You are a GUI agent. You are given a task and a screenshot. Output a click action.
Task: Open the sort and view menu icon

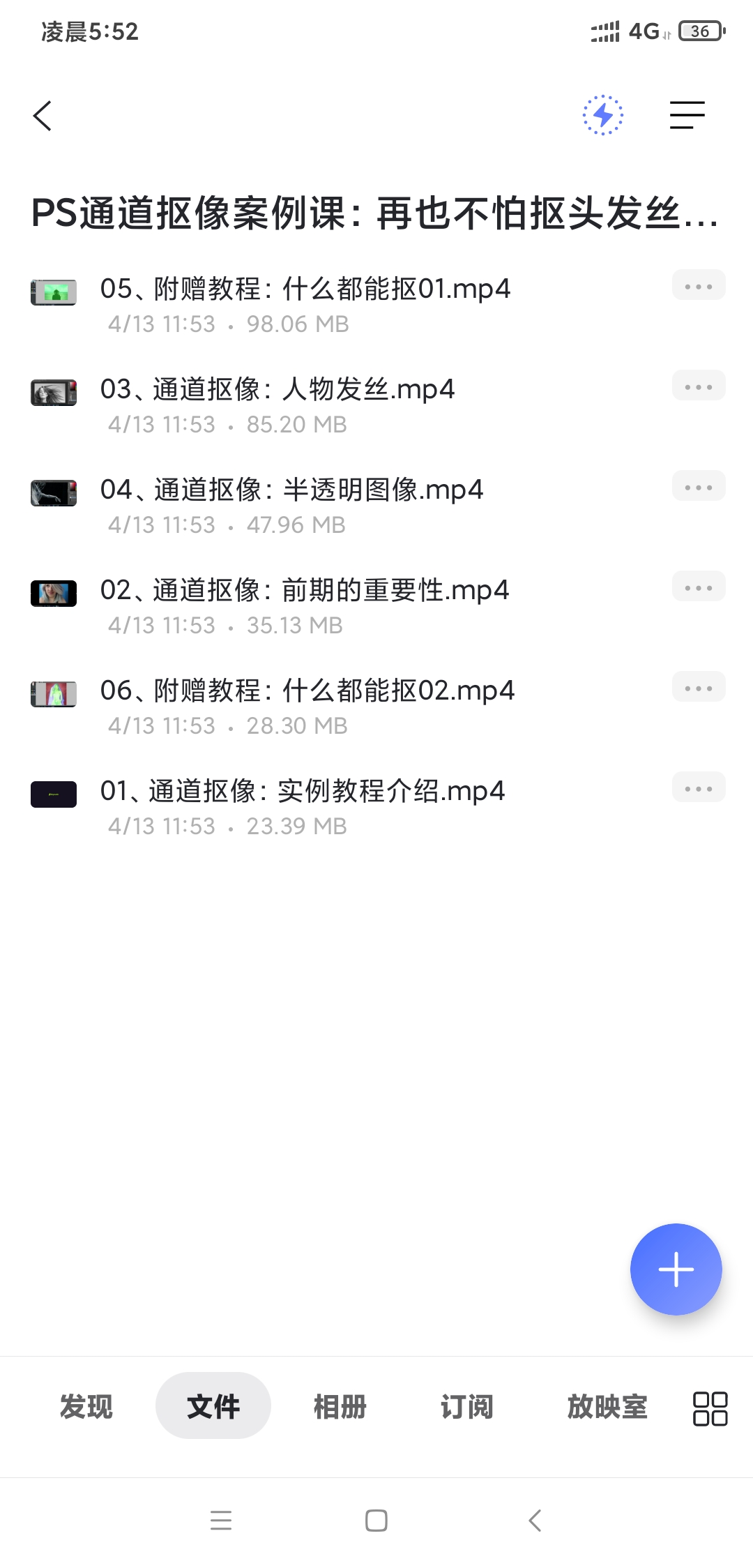point(687,115)
